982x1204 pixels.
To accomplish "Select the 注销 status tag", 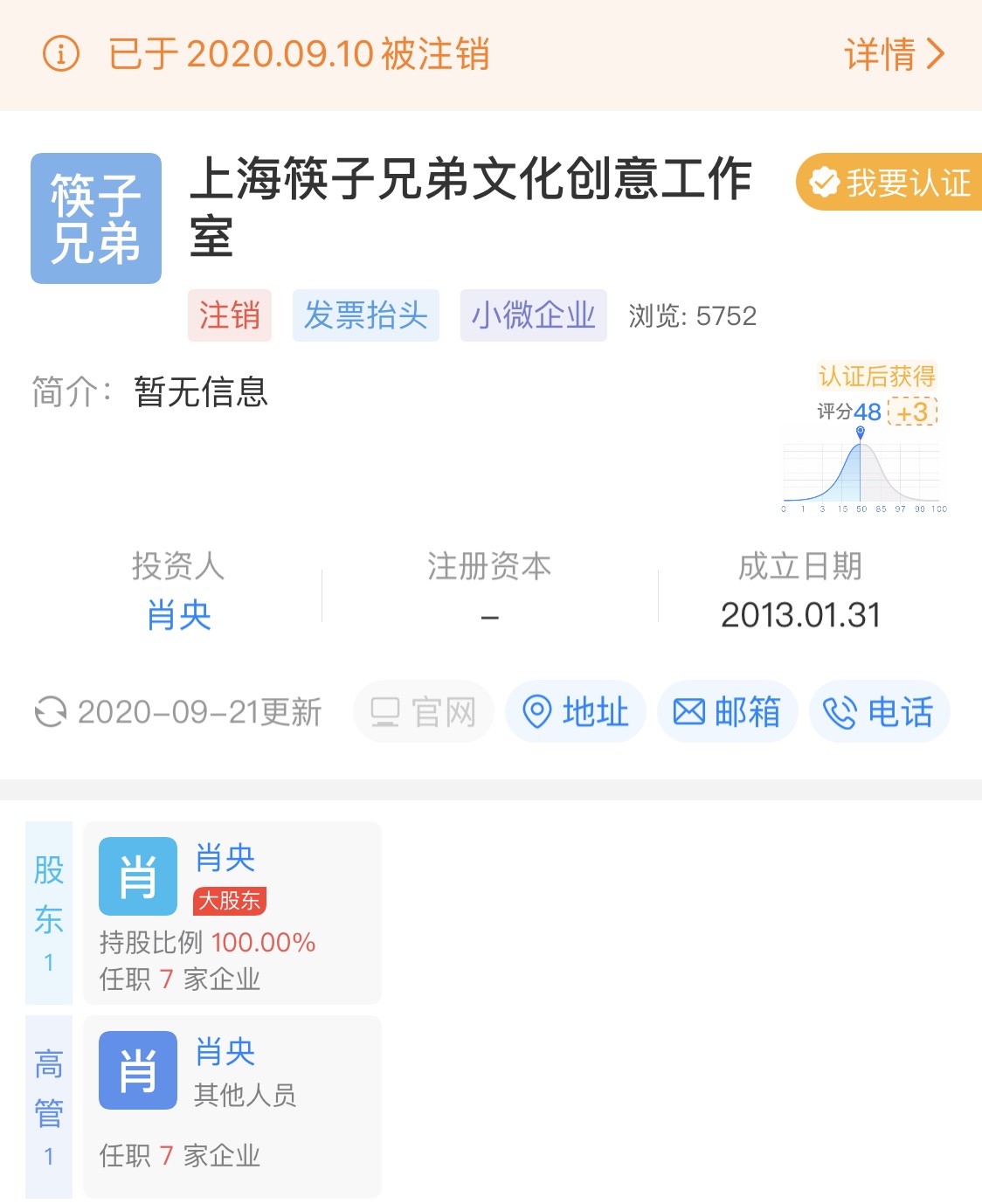I will tap(229, 316).
